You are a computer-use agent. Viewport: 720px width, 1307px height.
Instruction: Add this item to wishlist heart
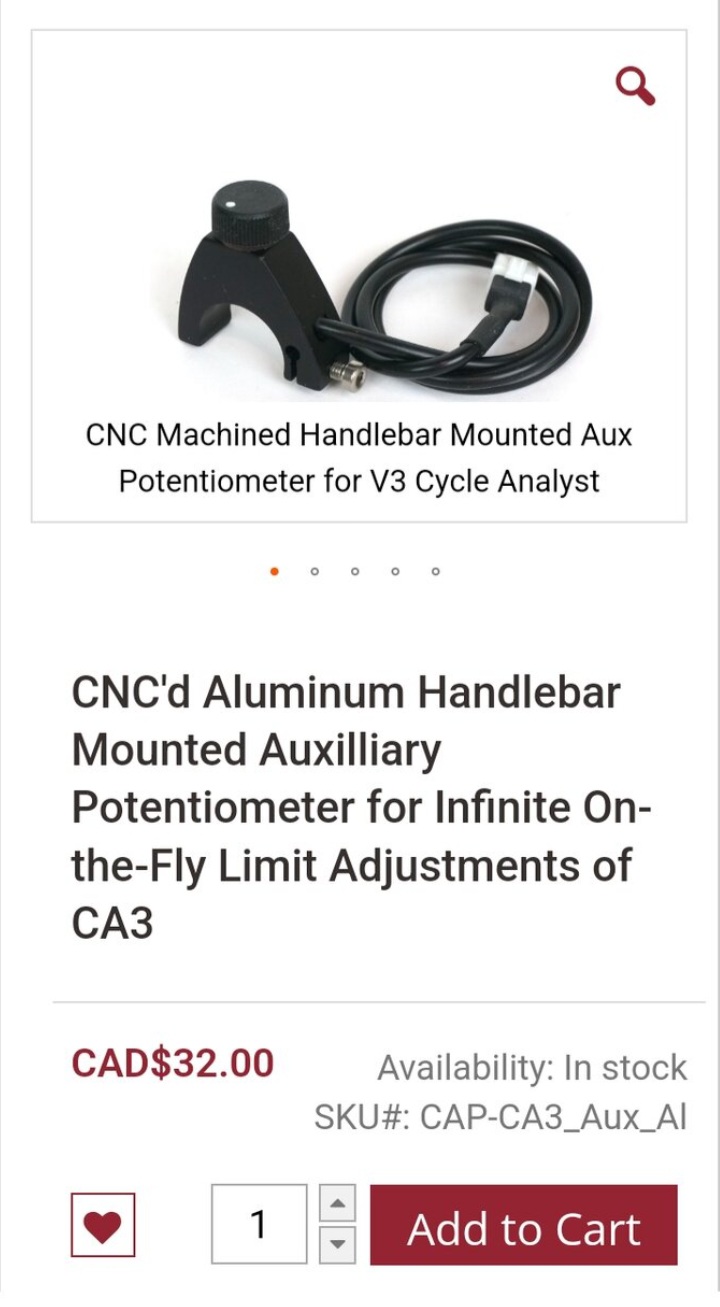[102, 1225]
